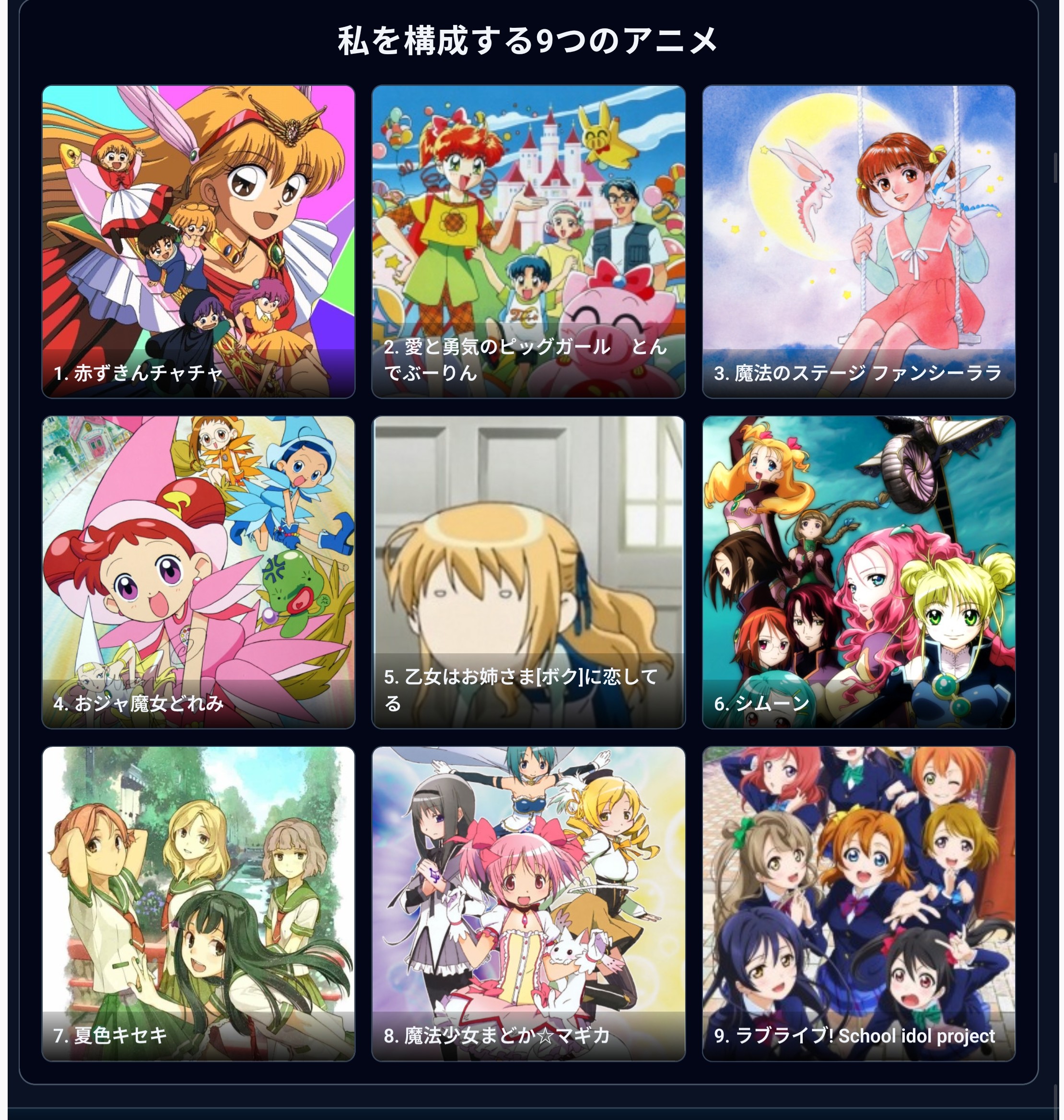Open the 魔法少女まどか☆マギカ card
Screen dimensions: 1064x1120
(x=528, y=903)
